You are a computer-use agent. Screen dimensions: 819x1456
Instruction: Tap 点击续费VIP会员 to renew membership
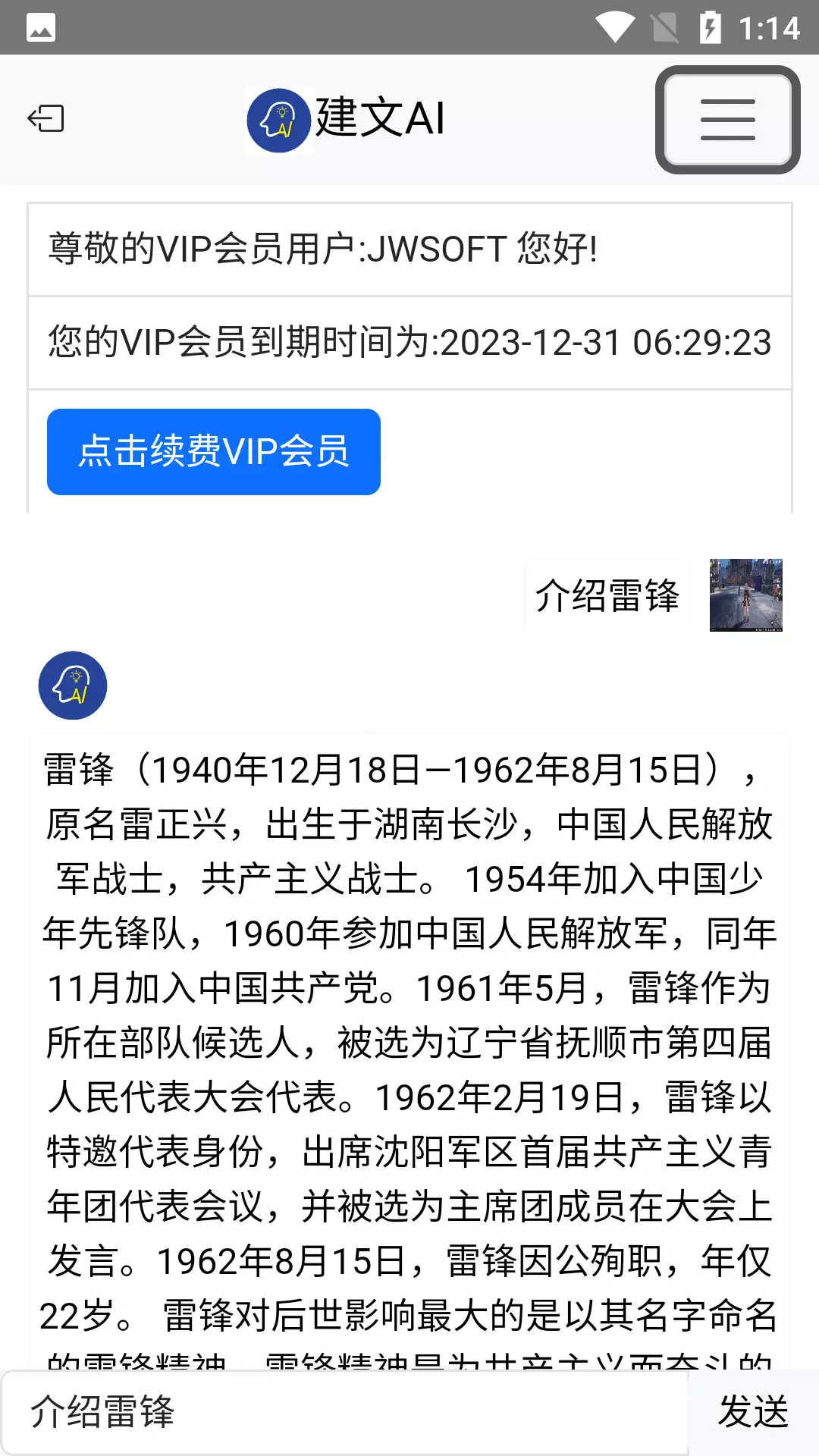(214, 452)
